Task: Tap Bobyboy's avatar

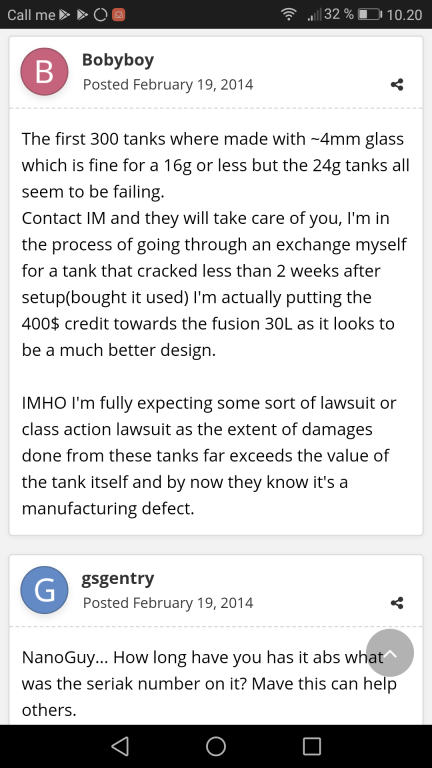Action: click(44, 72)
